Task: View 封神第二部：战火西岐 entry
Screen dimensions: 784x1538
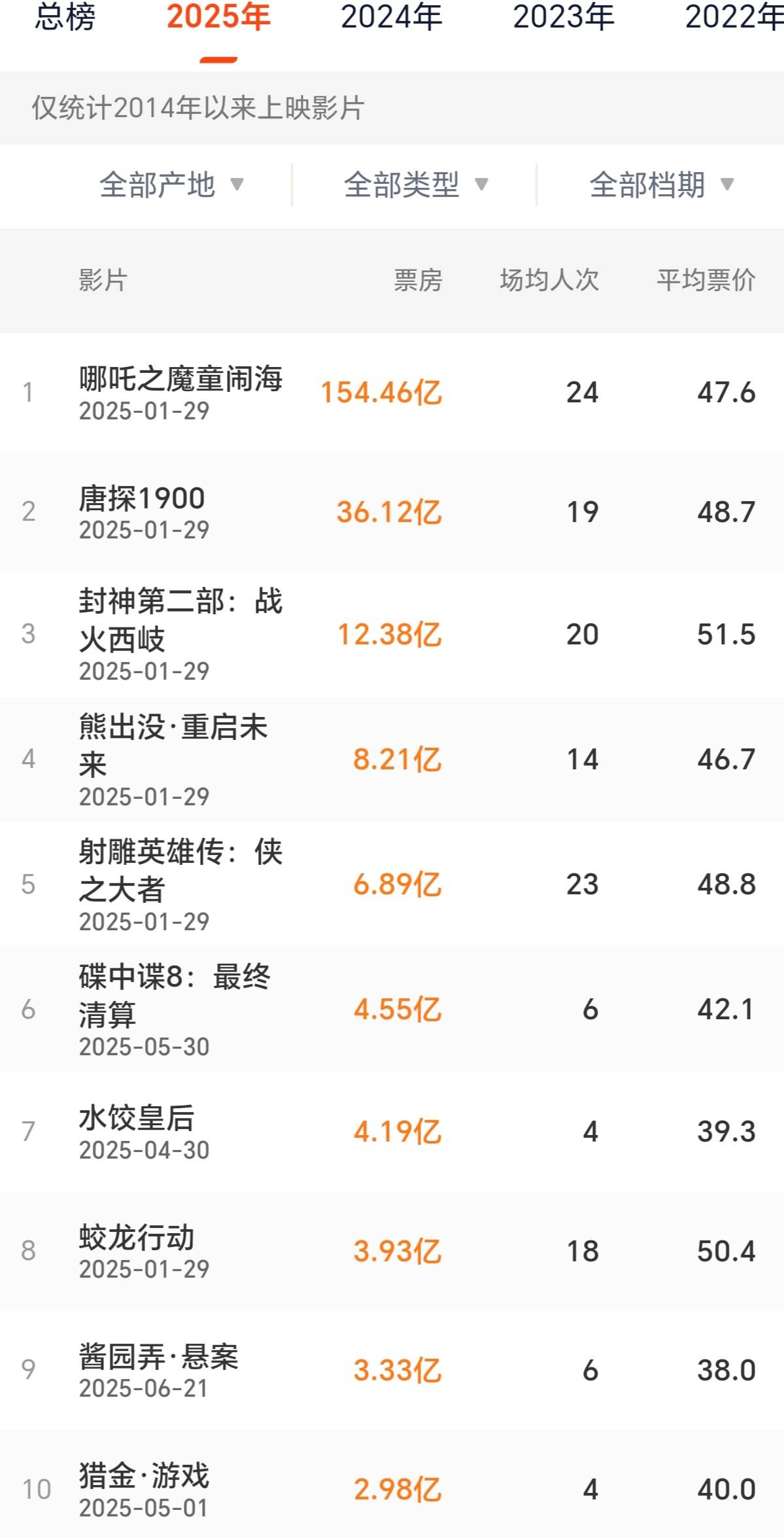Action: tap(392, 634)
